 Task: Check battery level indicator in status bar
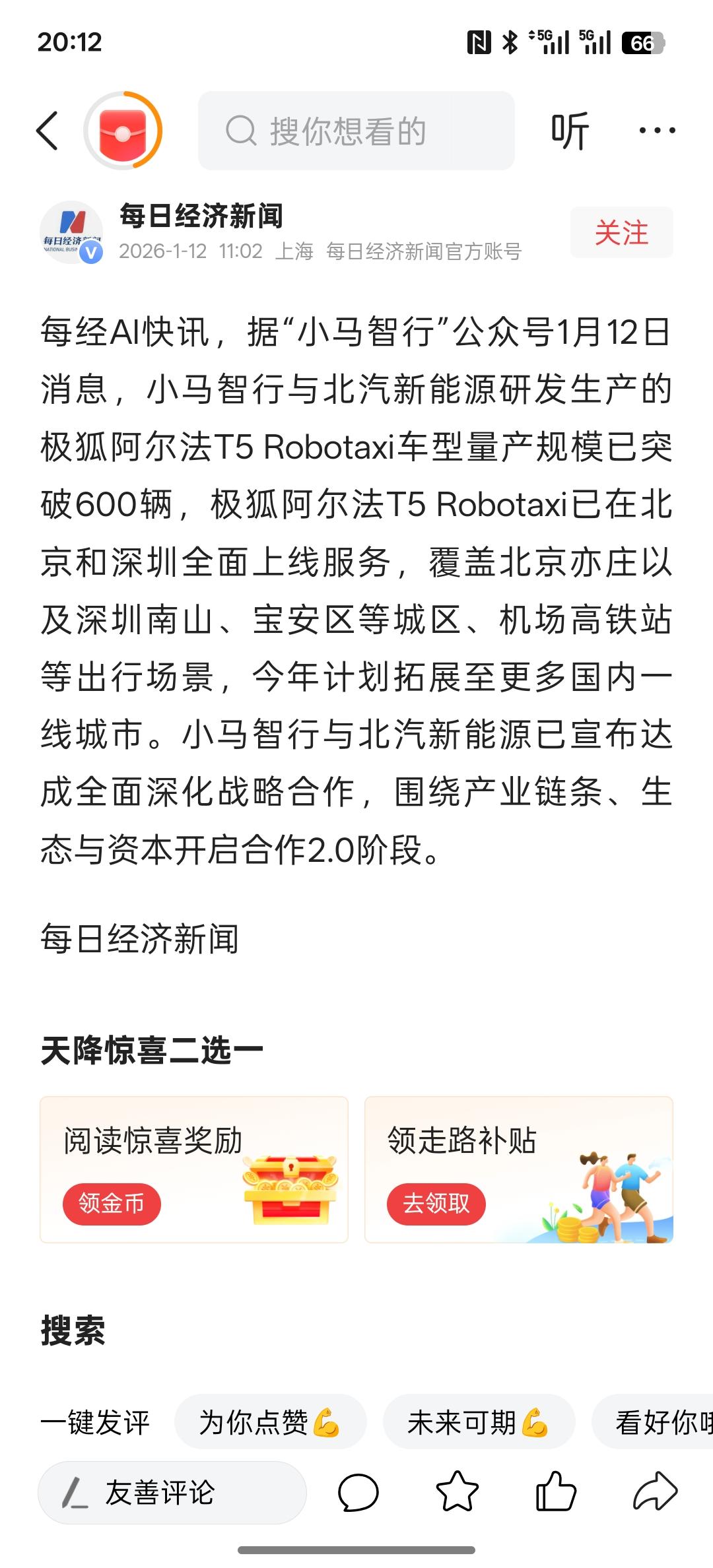tap(641, 42)
